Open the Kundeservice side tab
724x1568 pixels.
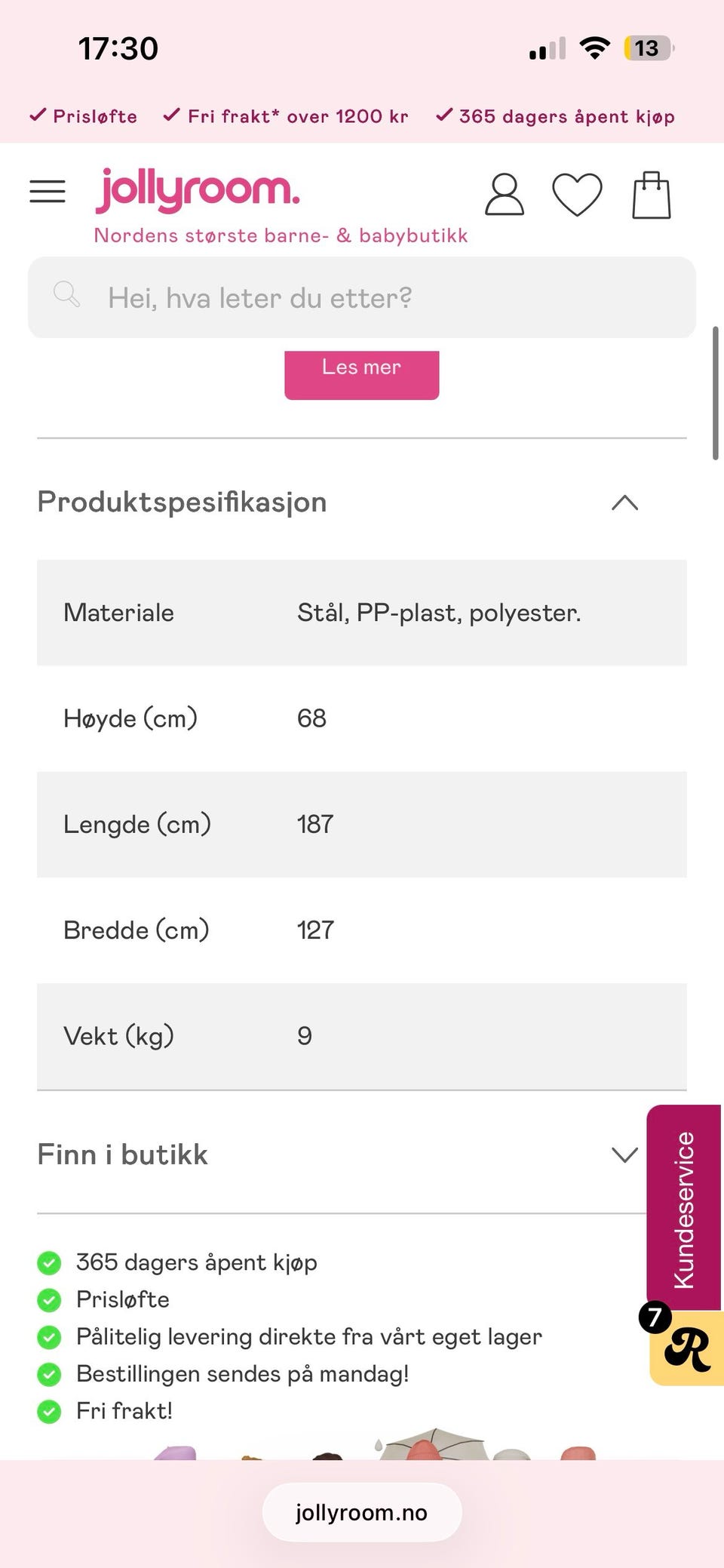pos(685,1209)
